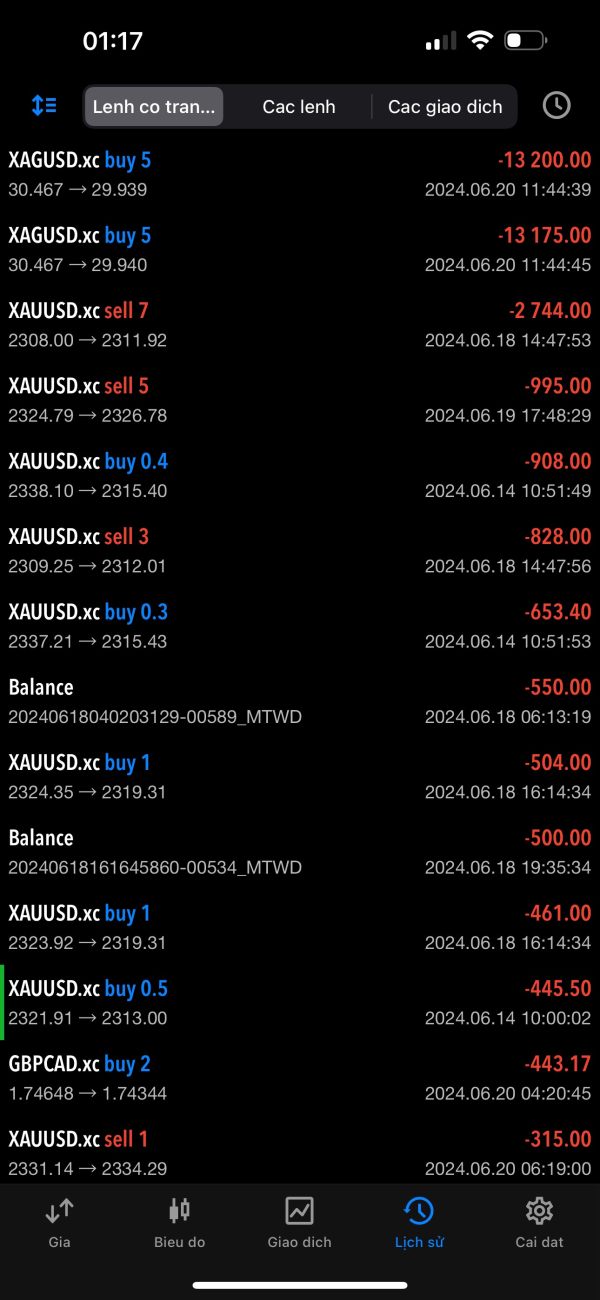Open the Bieu do tab
The image size is (600, 1300).
(179, 1223)
